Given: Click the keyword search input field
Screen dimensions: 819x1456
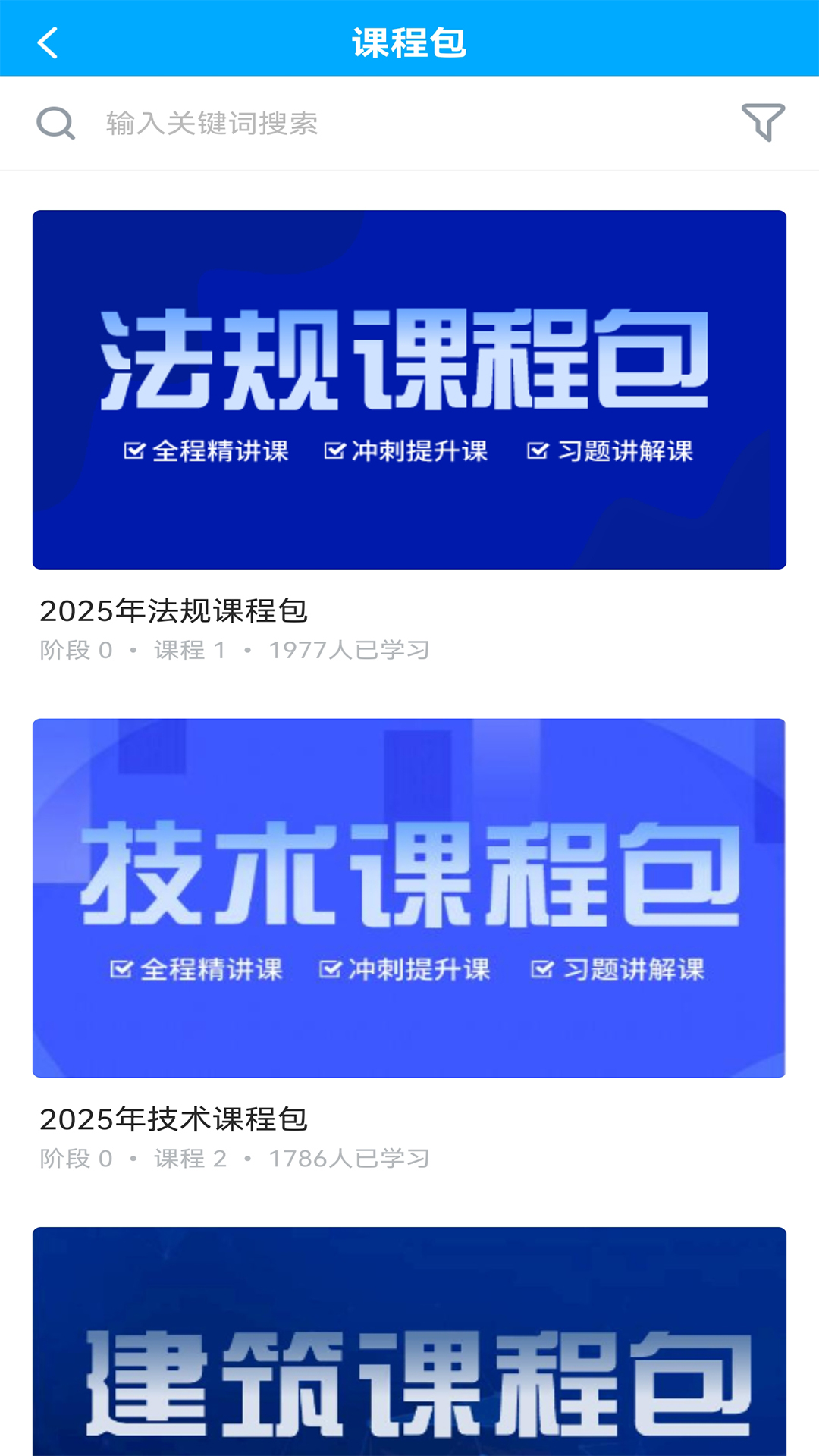Looking at the screenshot, I should pos(303,124).
